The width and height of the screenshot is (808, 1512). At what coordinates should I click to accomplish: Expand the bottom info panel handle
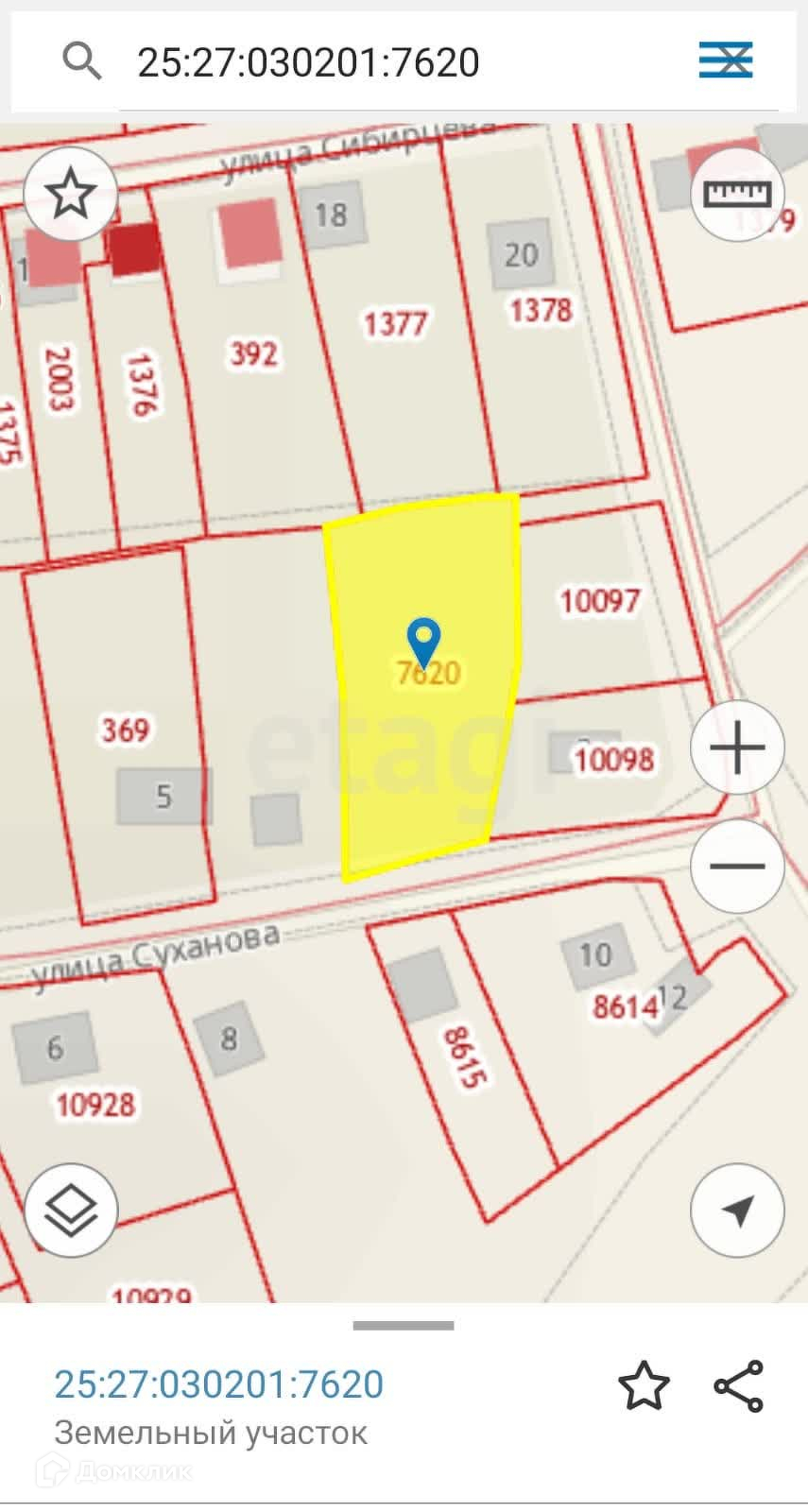(404, 1325)
